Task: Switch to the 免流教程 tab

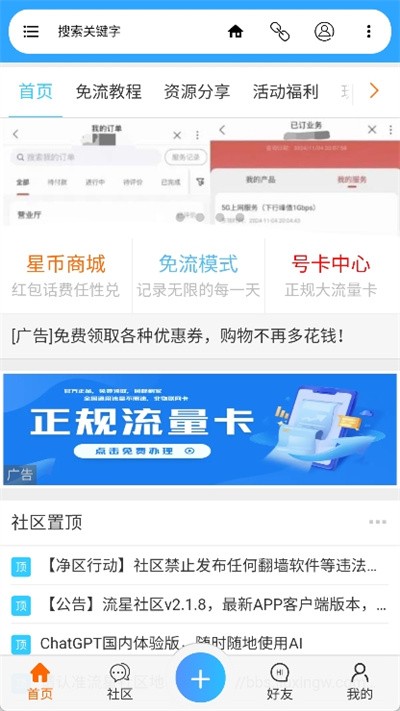Action: pos(108,92)
